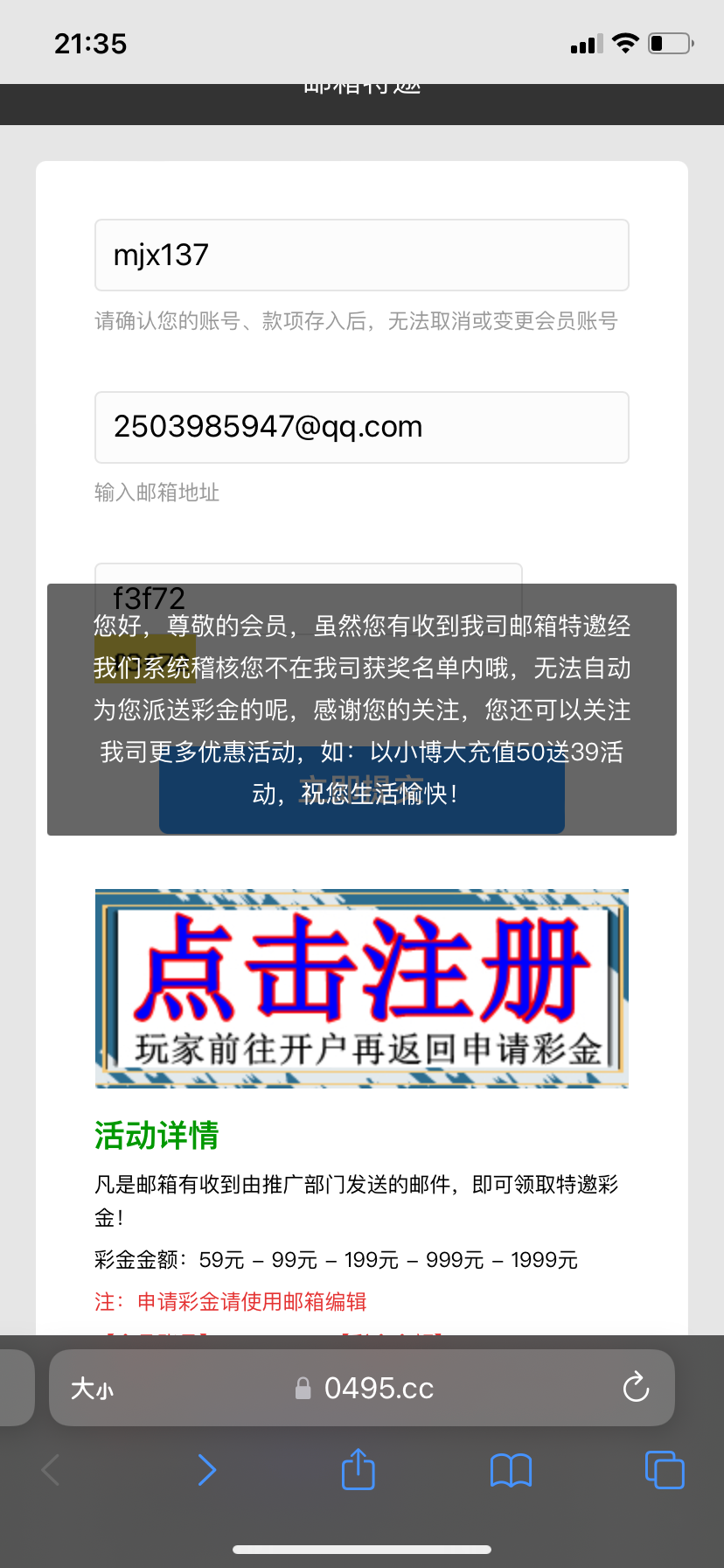Go forward in Safari
Image resolution: width=724 pixels, height=1568 pixels.
pyautogui.click(x=206, y=1470)
